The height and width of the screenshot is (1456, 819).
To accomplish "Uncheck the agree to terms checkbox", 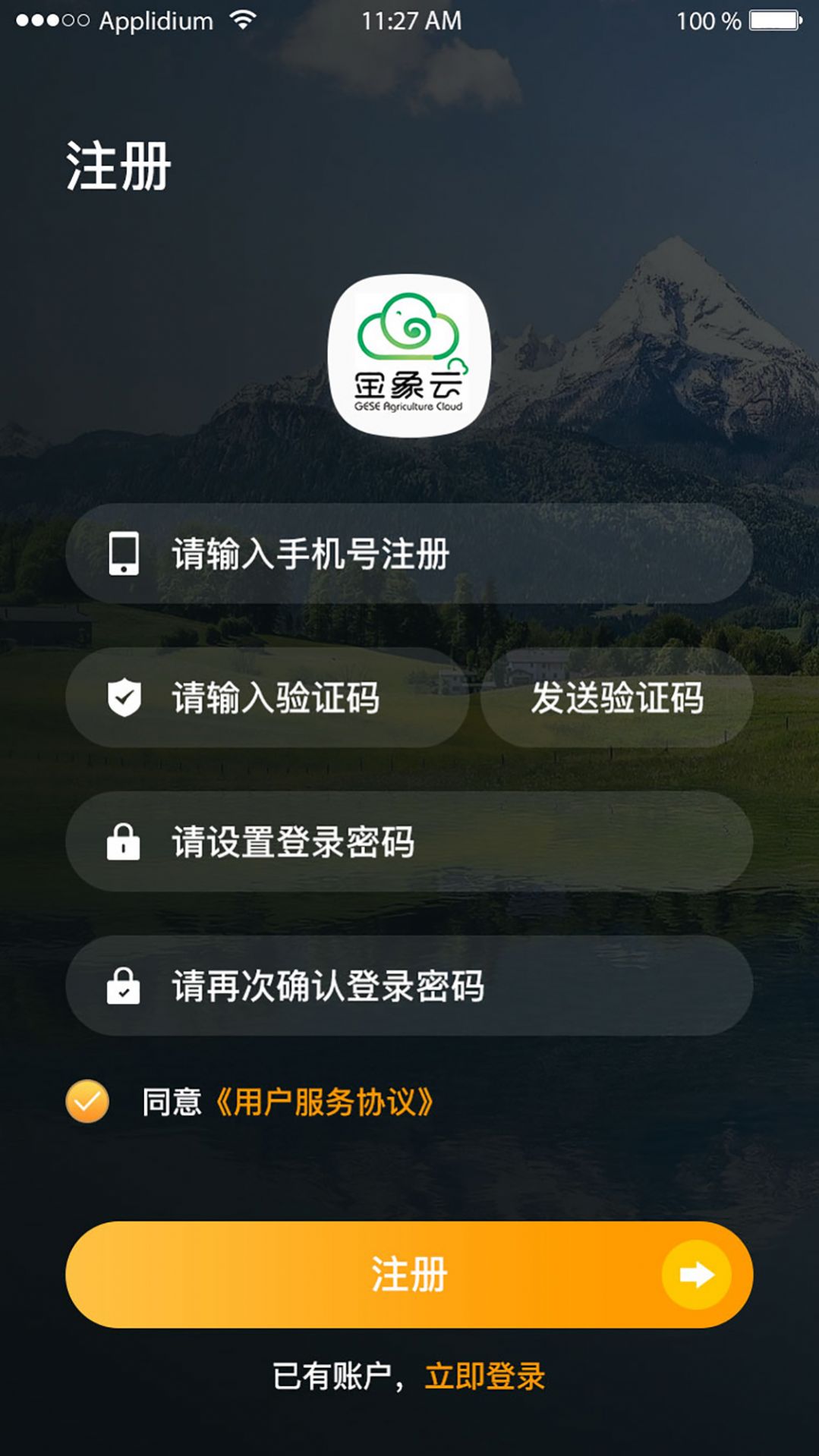I will [x=88, y=1102].
